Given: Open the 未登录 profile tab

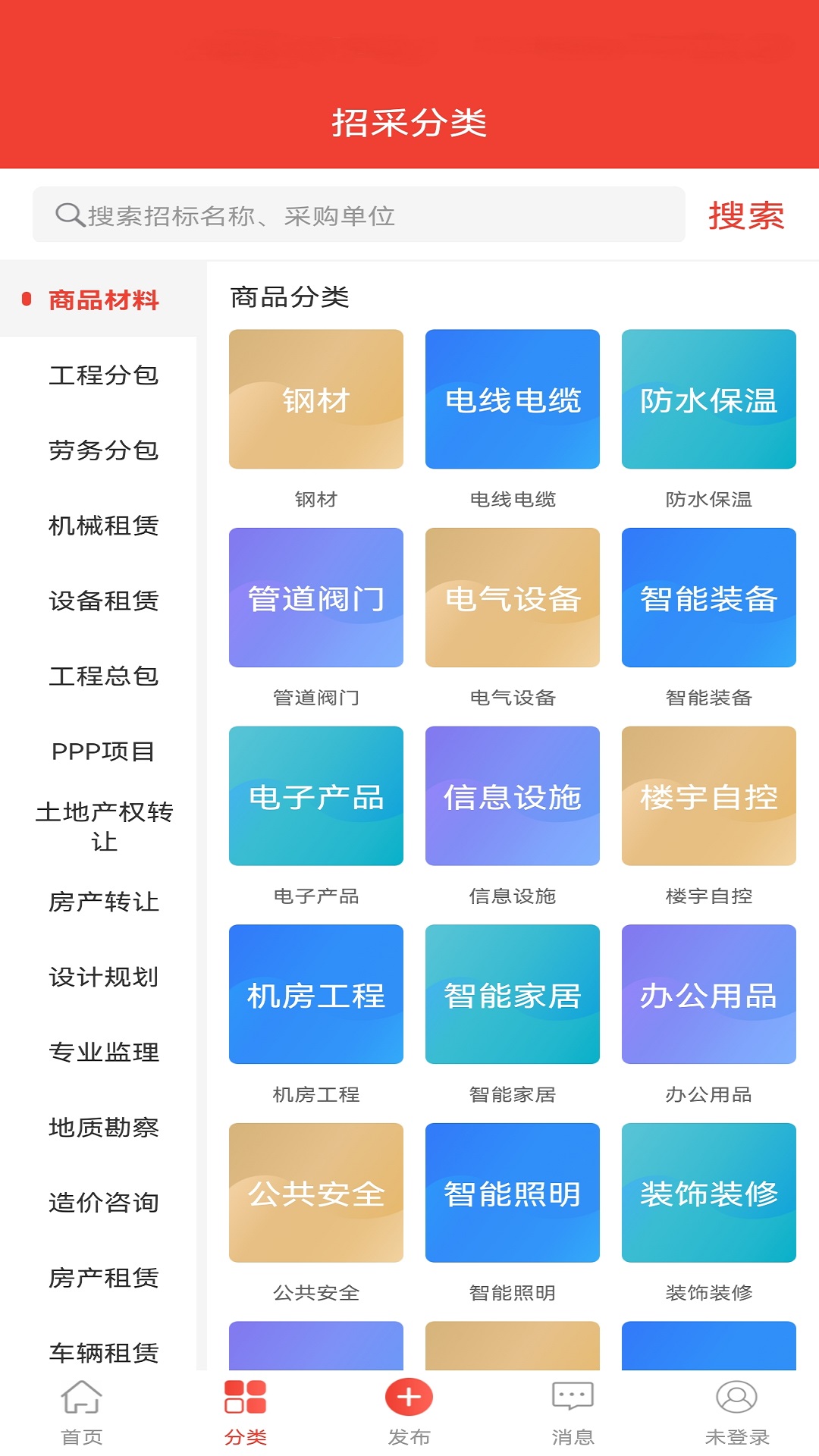Looking at the screenshot, I should coord(736,1412).
